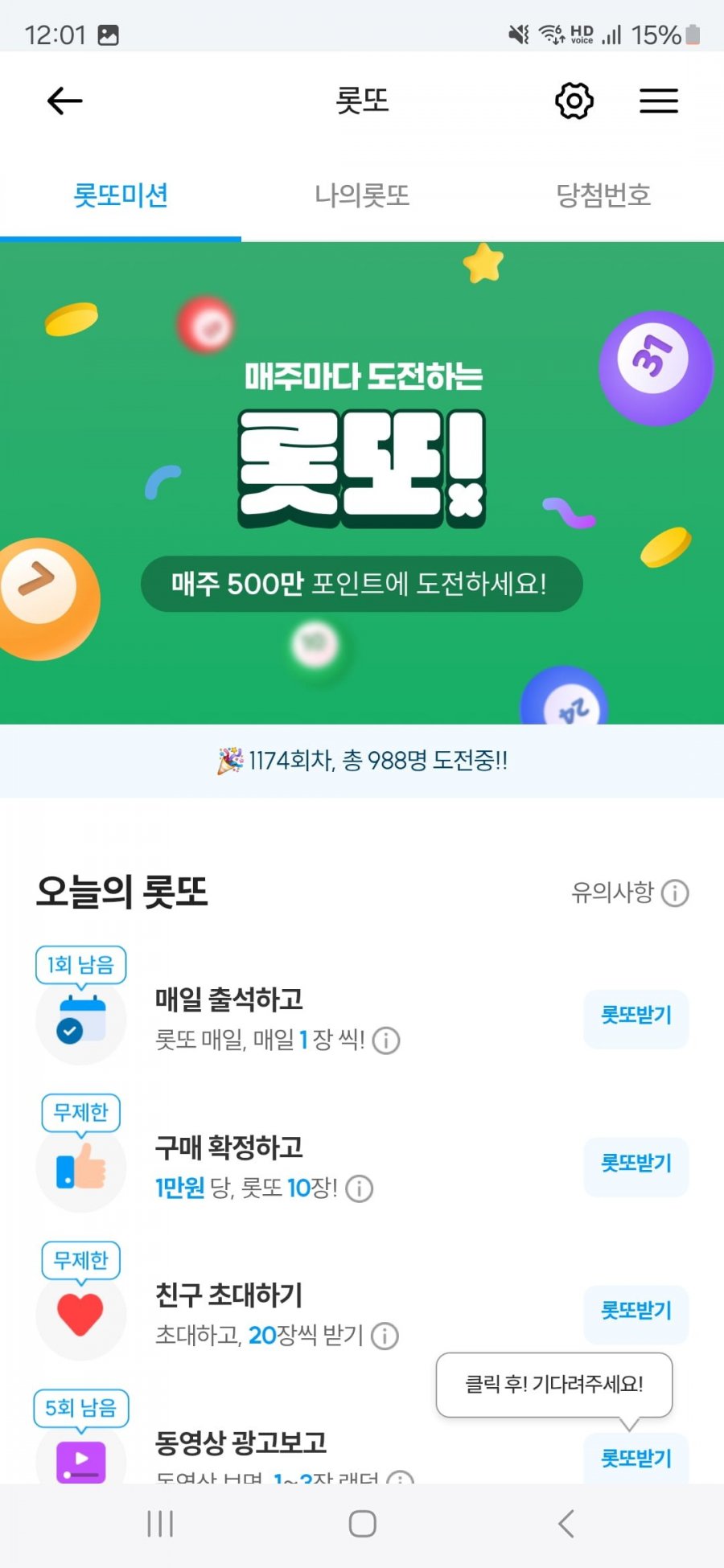The width and height of the screenshot is (724, 1568).
Task: Open the settings gear icon
Action: click(574, 101)
